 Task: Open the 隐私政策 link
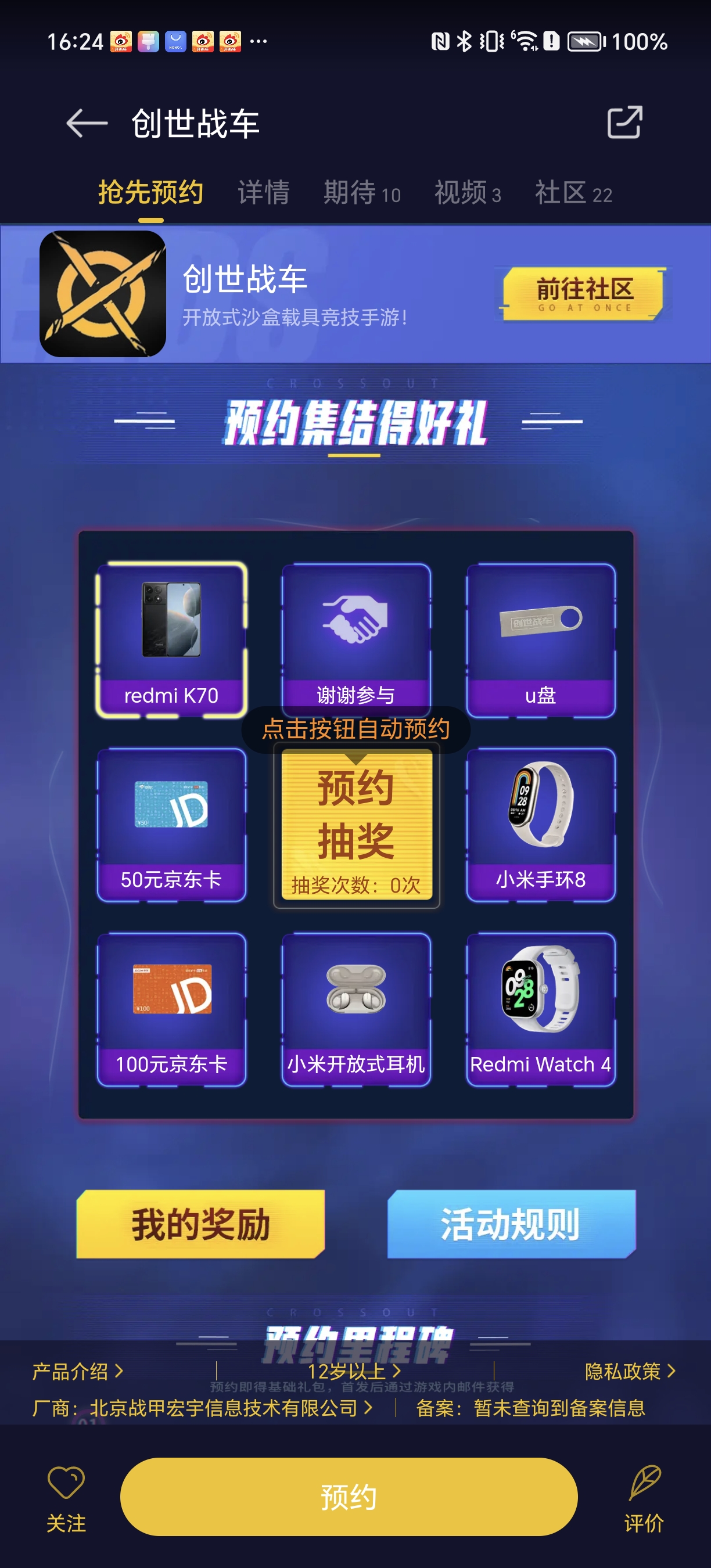coord(630,1371)
